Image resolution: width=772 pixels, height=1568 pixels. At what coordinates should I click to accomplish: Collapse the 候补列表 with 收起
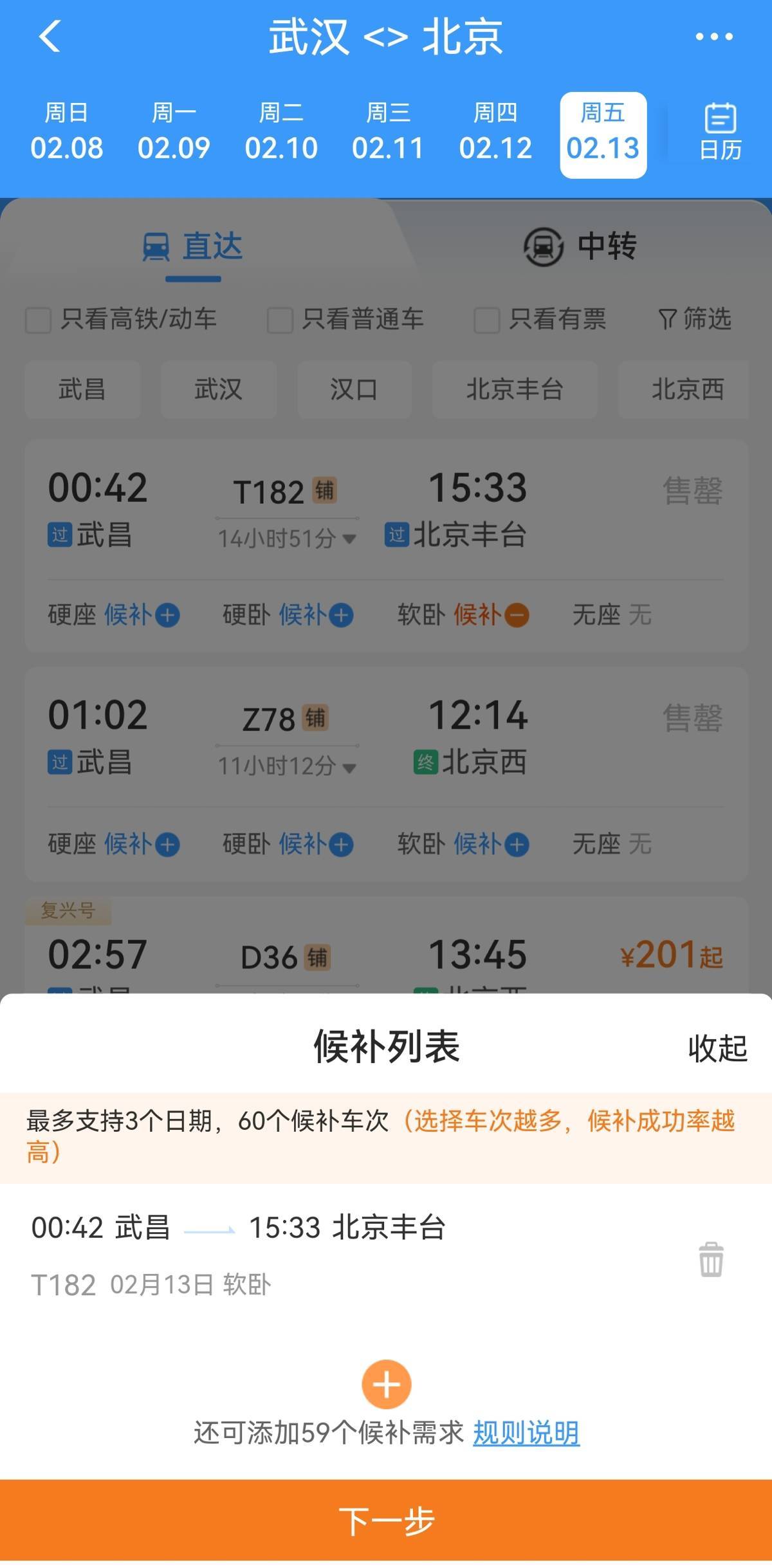point(717,1048)
